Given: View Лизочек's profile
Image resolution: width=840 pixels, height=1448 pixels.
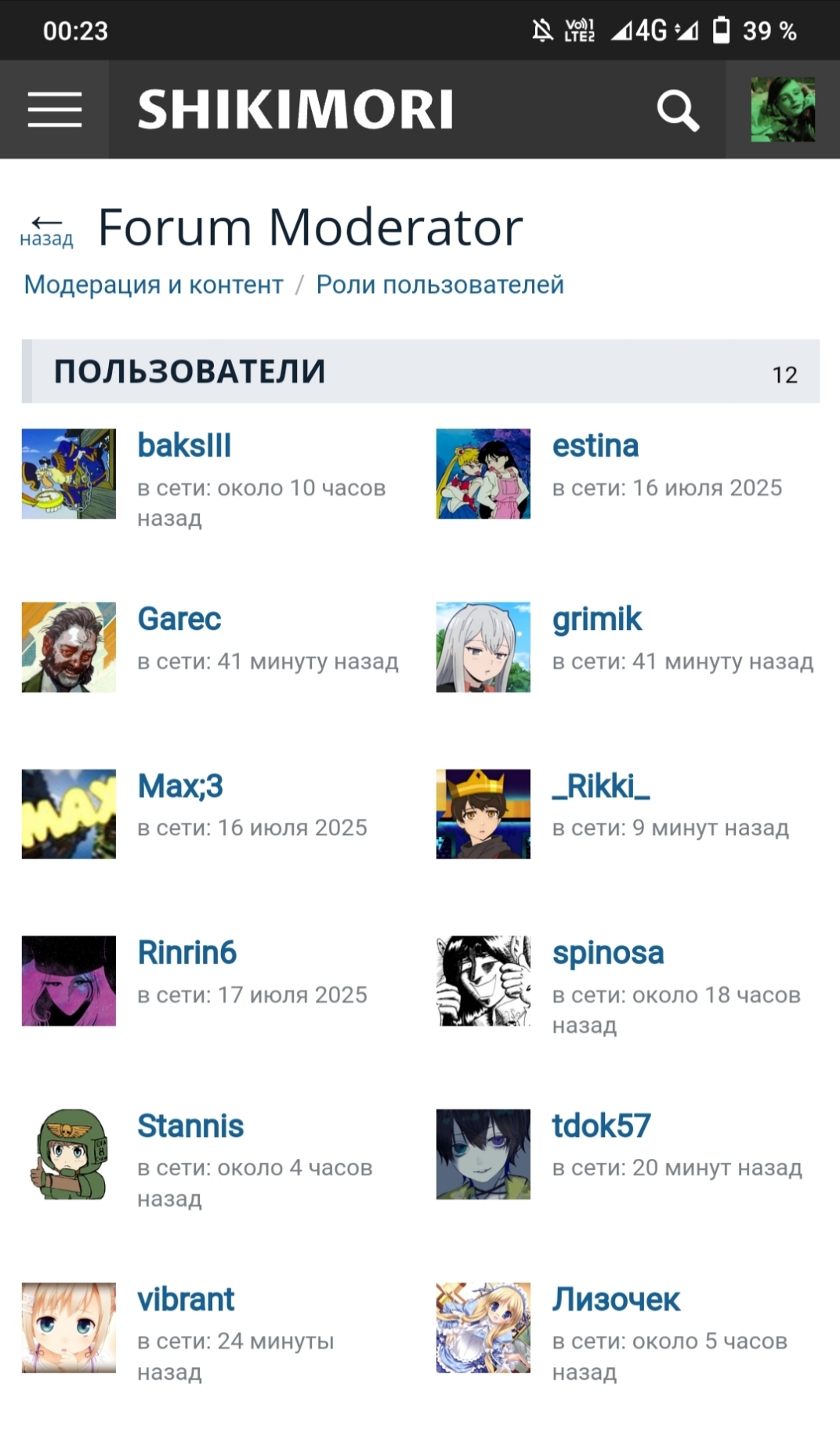Looking at the screenshot, I should (616, 1299).
